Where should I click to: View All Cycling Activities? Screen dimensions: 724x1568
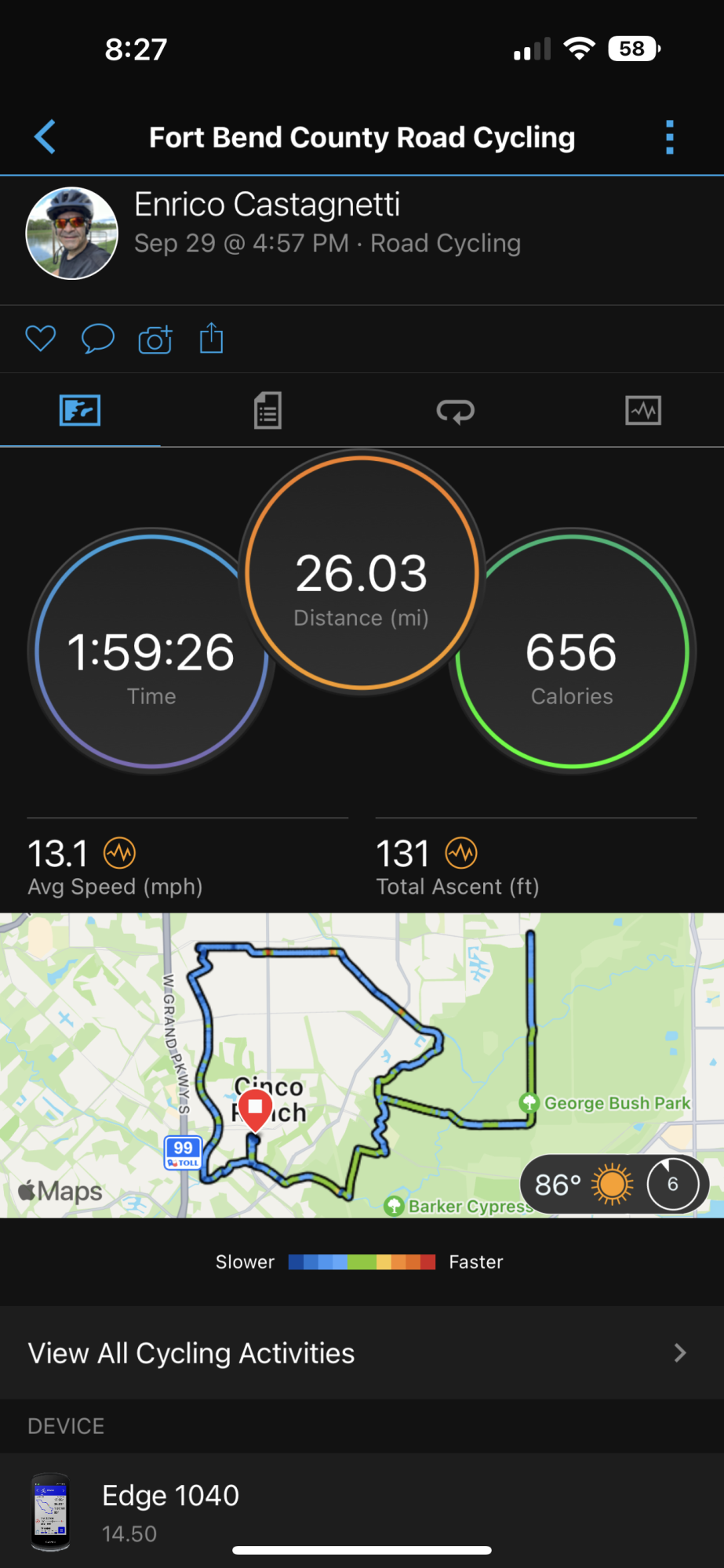click(362, 1353)
